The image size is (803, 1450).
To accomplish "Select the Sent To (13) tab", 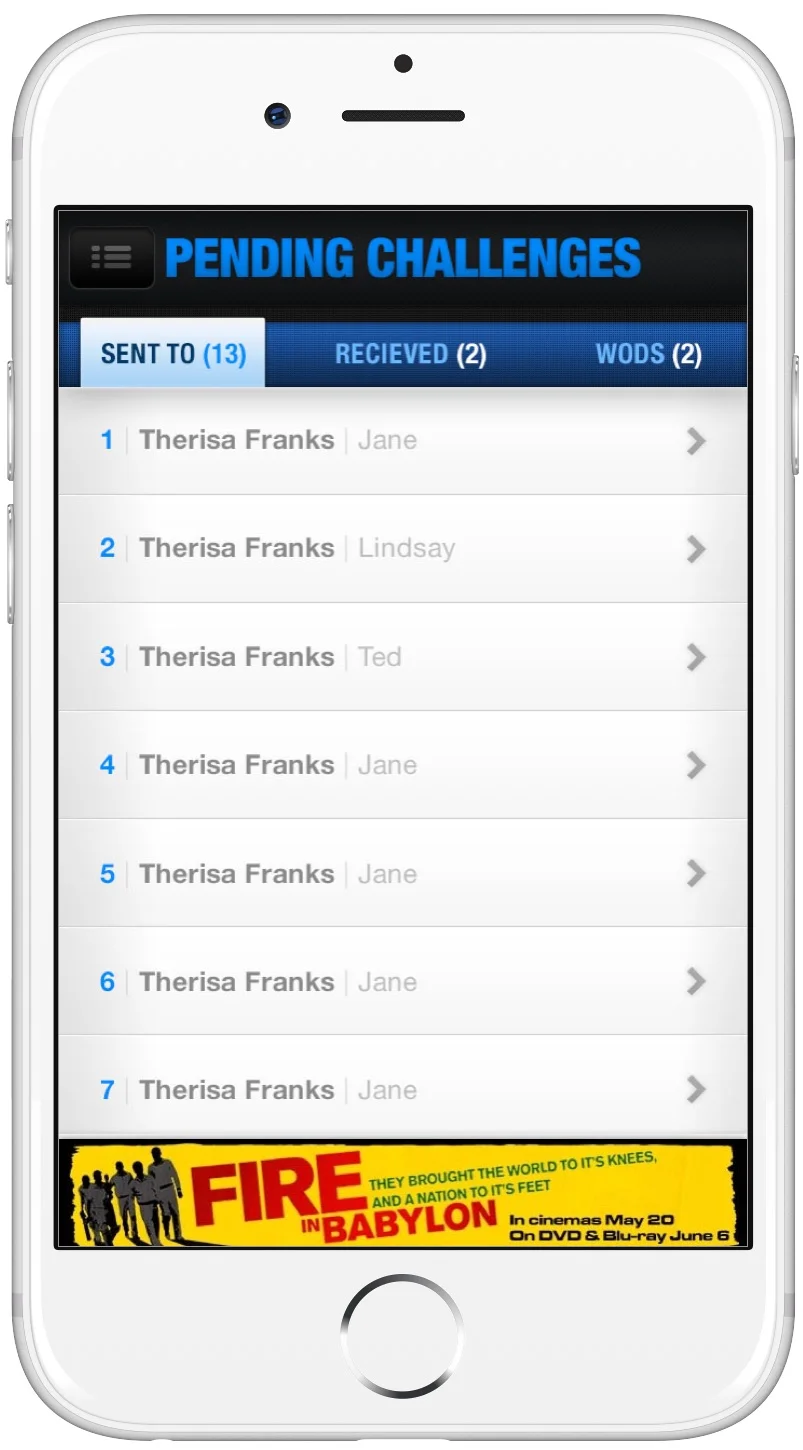I will (173, 353).
